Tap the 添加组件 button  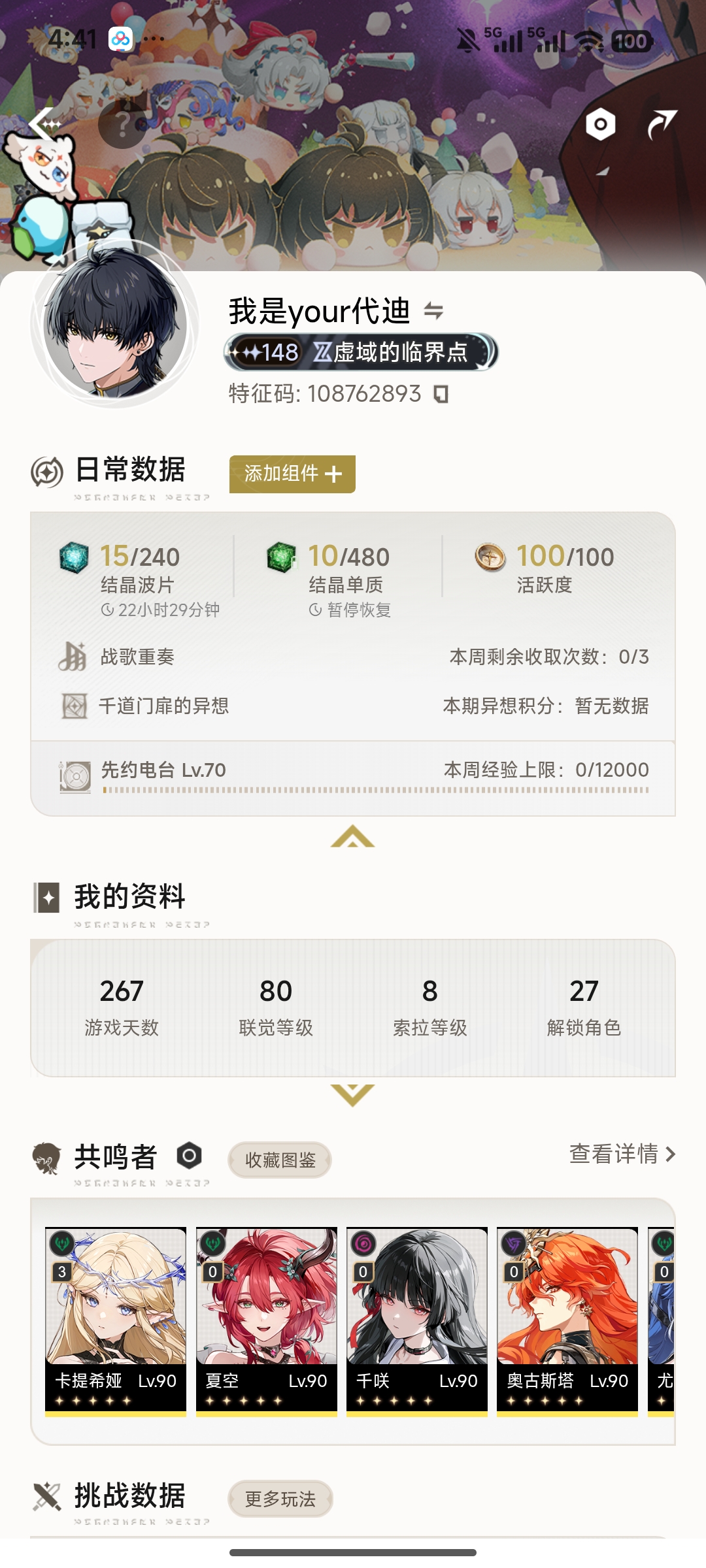[292, 474]
